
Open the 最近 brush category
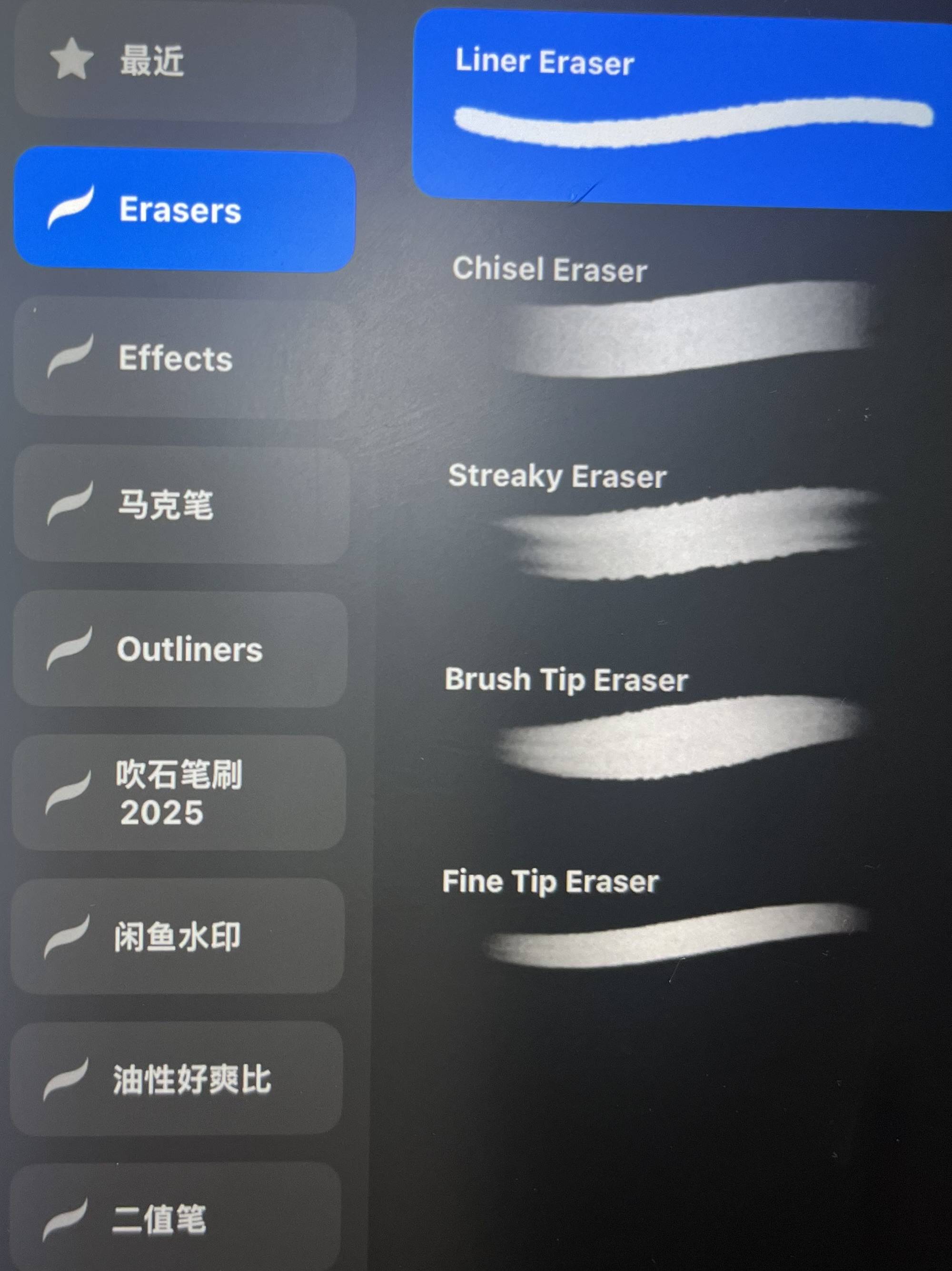184,61
